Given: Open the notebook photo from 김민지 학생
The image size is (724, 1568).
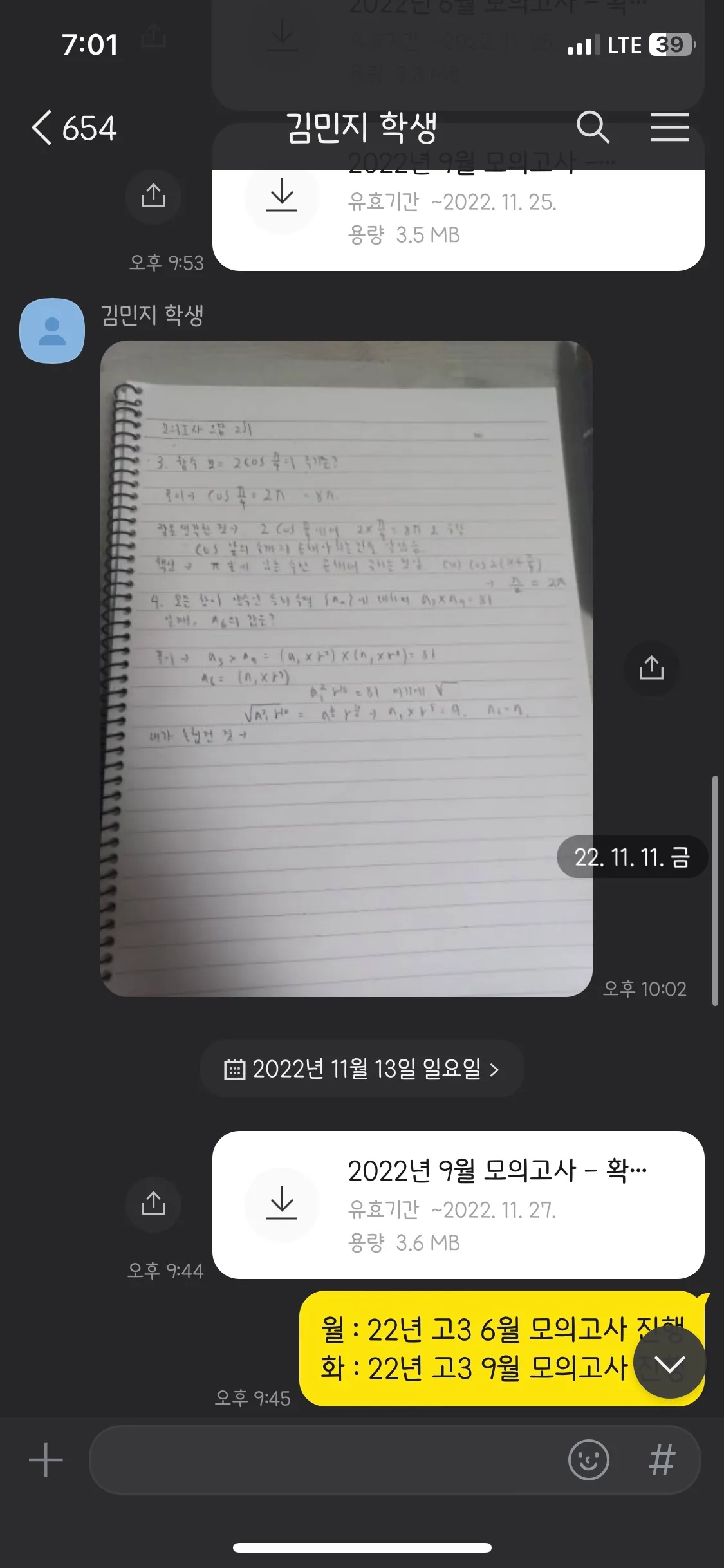Looking at the screenshot, I should [346, 668].
